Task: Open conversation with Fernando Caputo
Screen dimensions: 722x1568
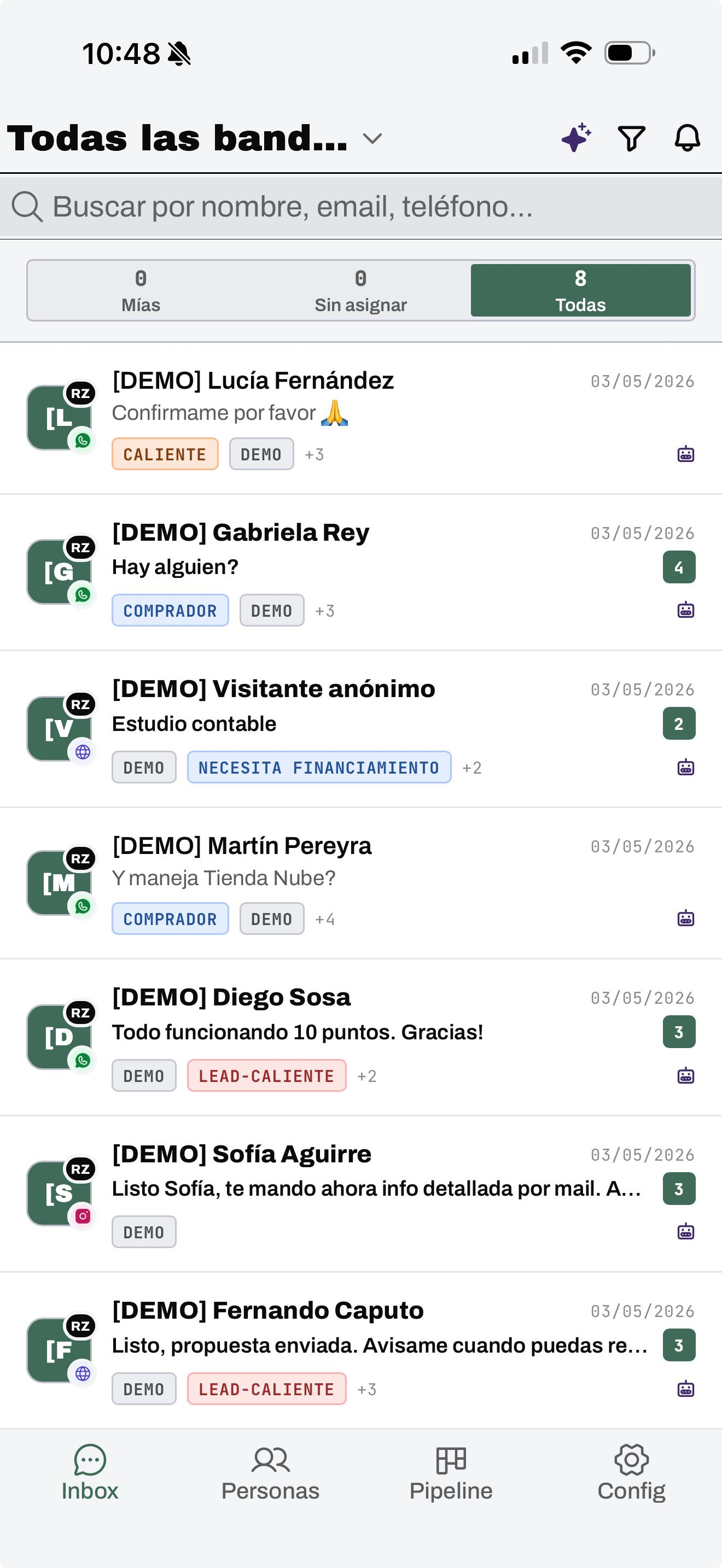Action: click(x=361, y=1350)
